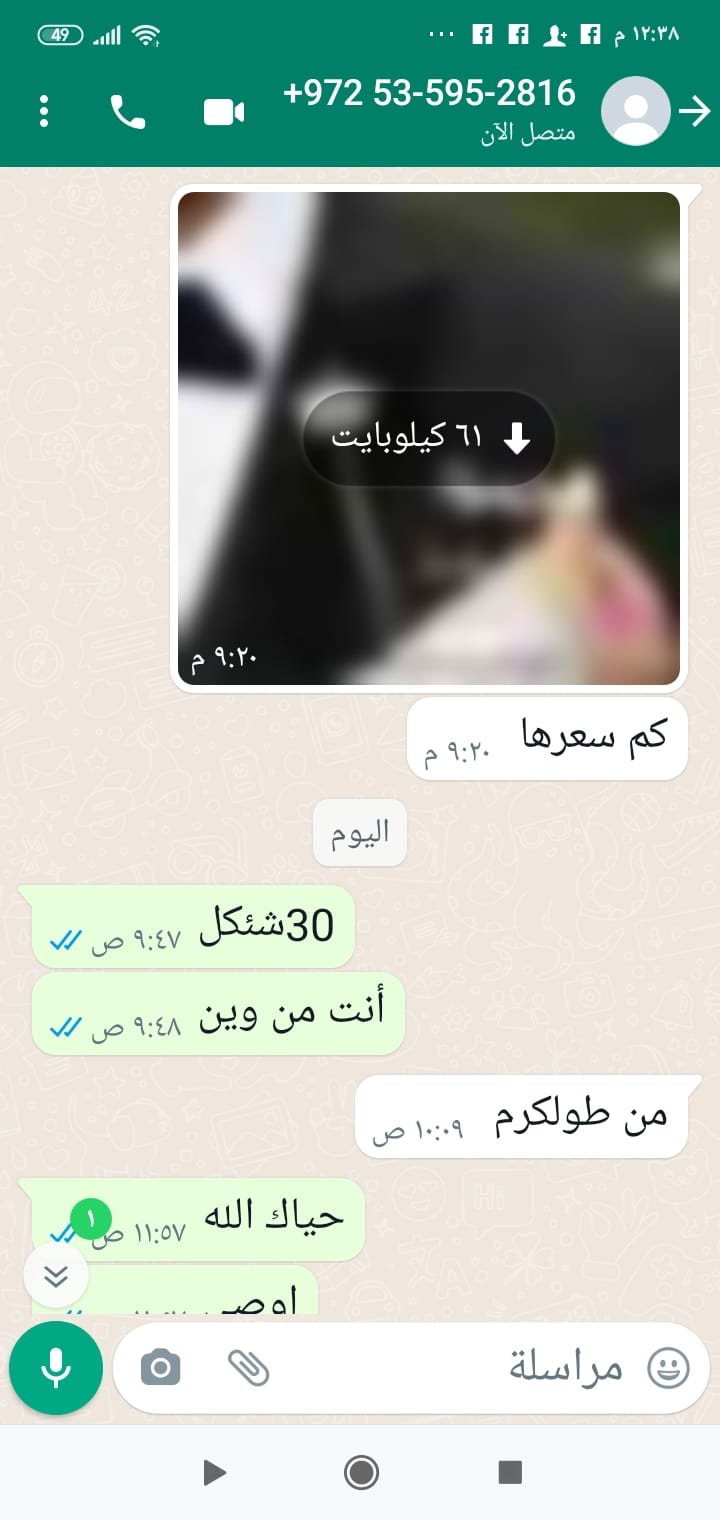Record a voice message with the microphone

pos(56,1367)
